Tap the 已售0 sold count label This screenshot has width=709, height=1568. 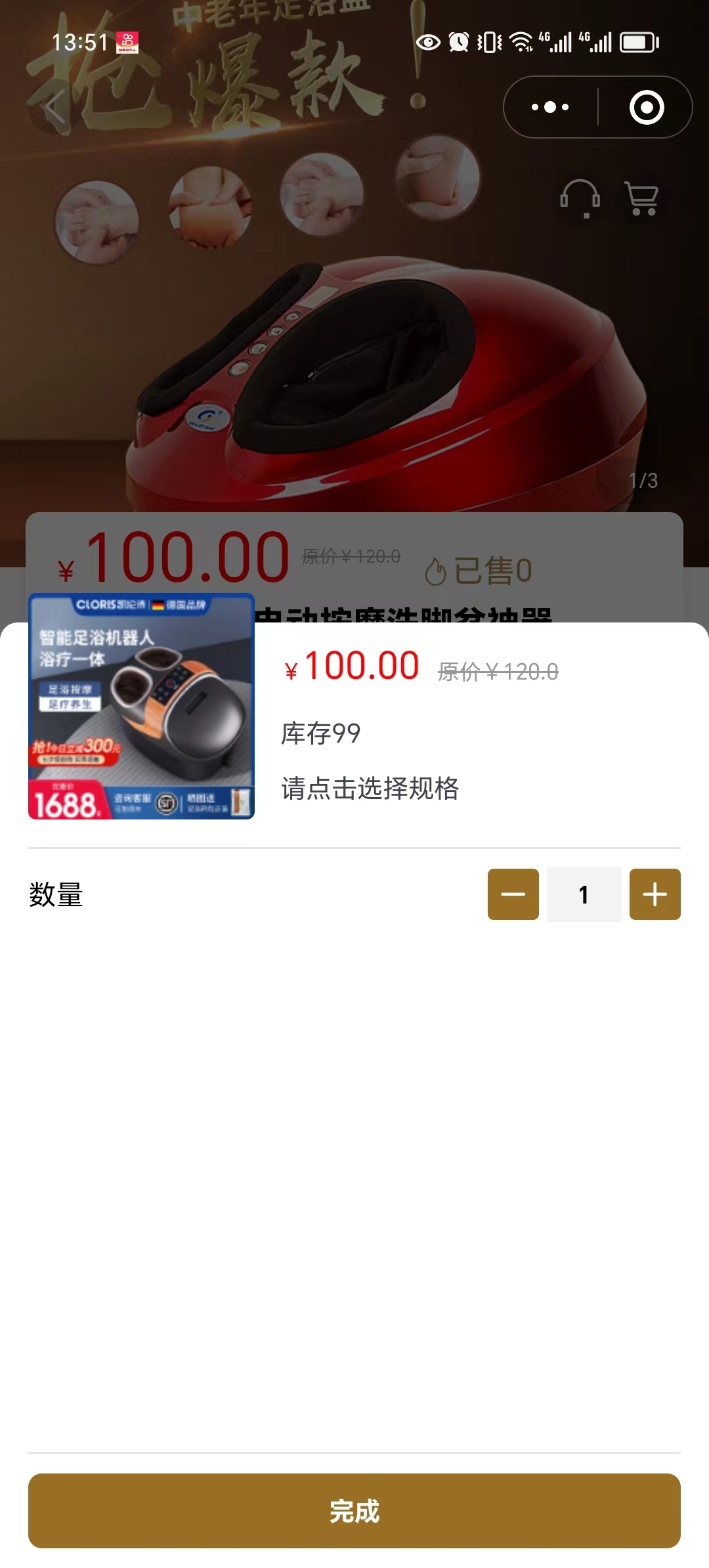(489, 571)
